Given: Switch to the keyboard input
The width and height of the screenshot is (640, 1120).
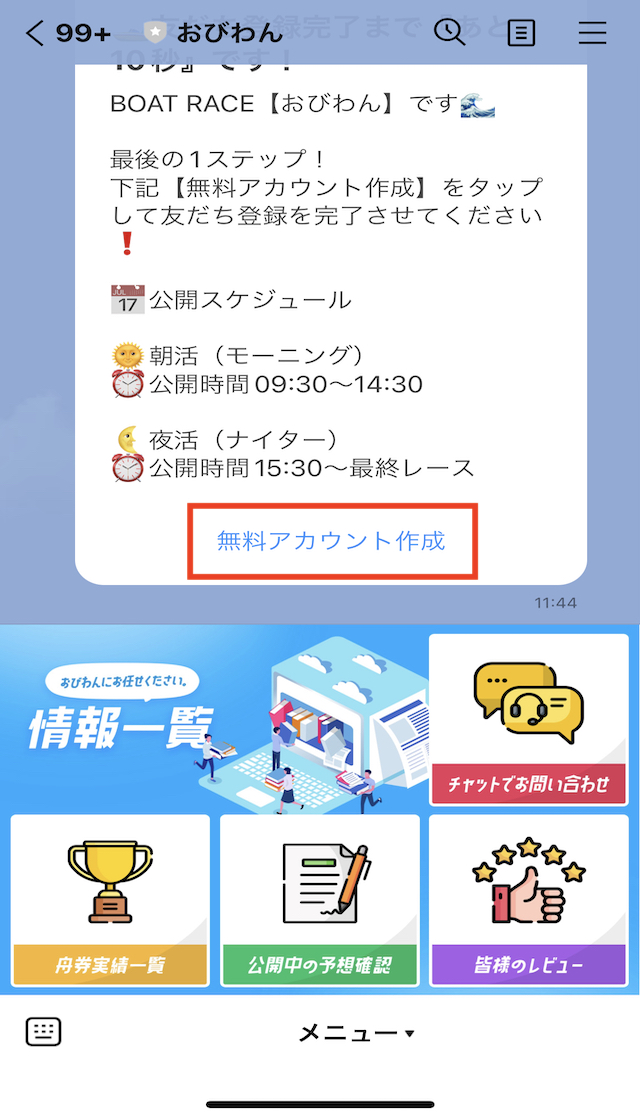Looking at the screenshot, I should [43, 1032].
